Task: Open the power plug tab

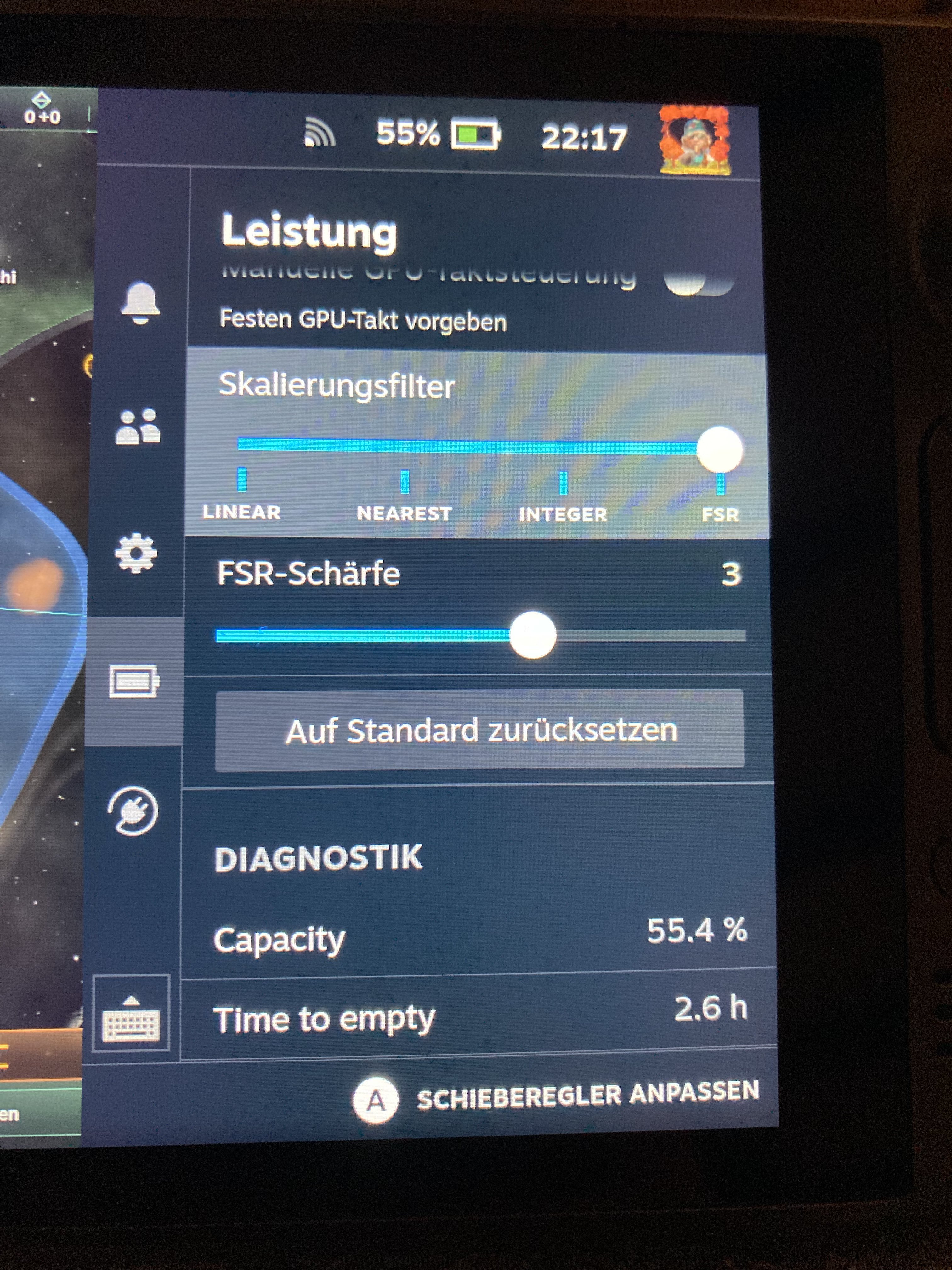Action: (x=133, y=811)
